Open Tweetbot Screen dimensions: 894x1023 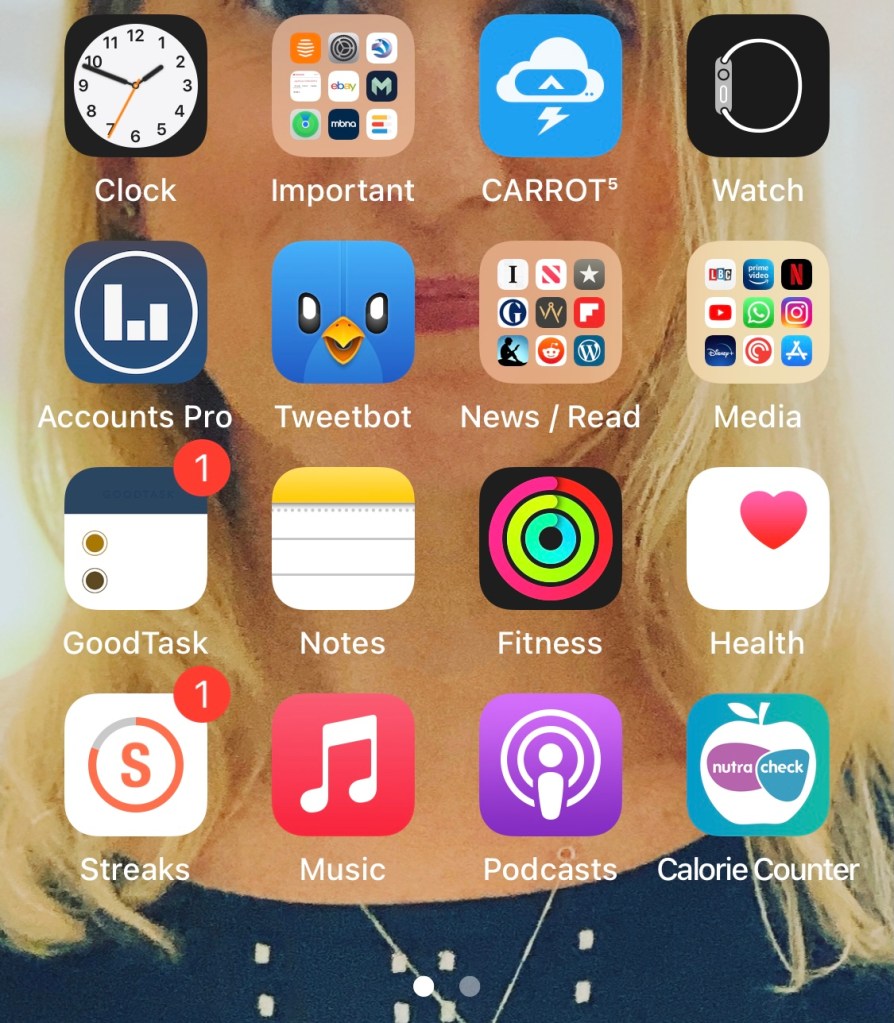pyautogui.click(x=343, y=312)
